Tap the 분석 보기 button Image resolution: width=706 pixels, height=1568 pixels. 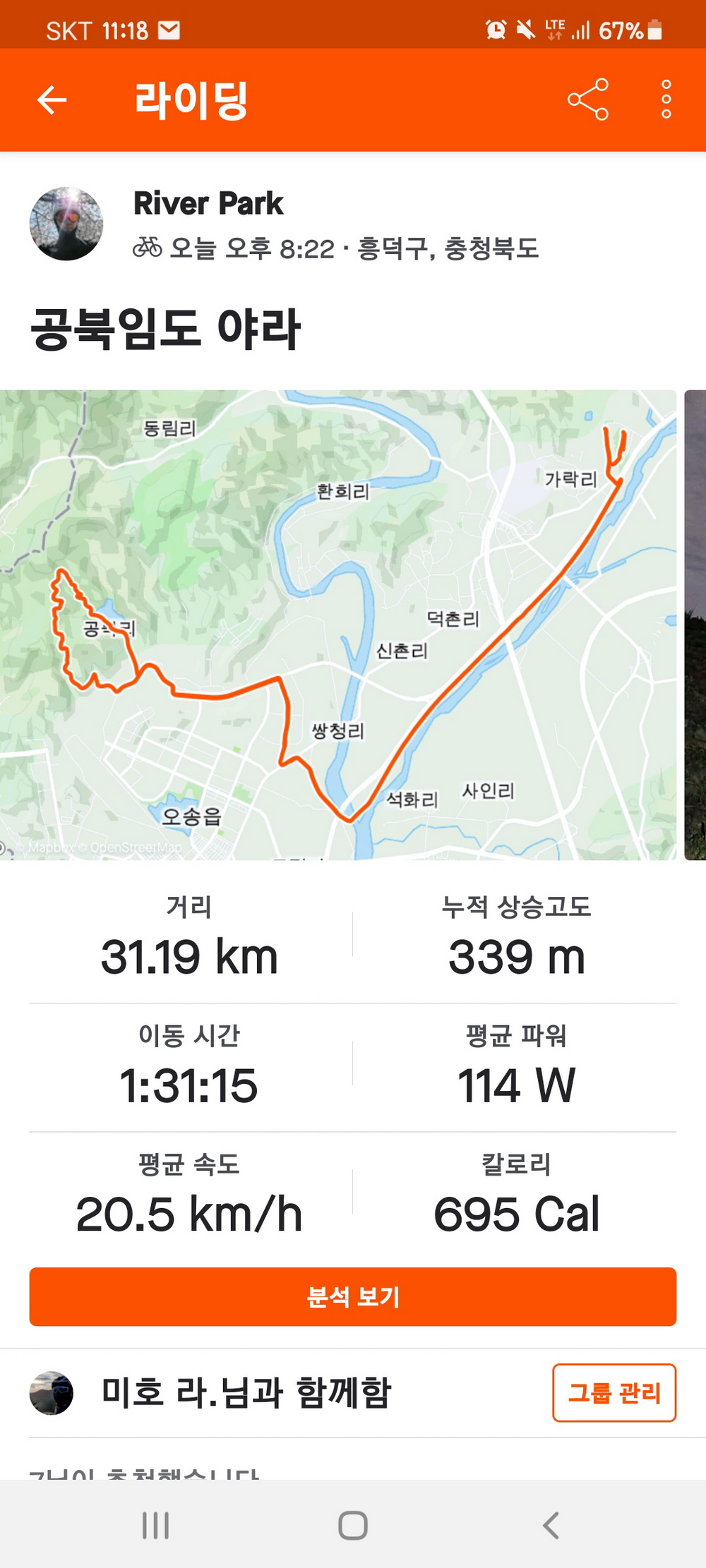[353, 1296]
